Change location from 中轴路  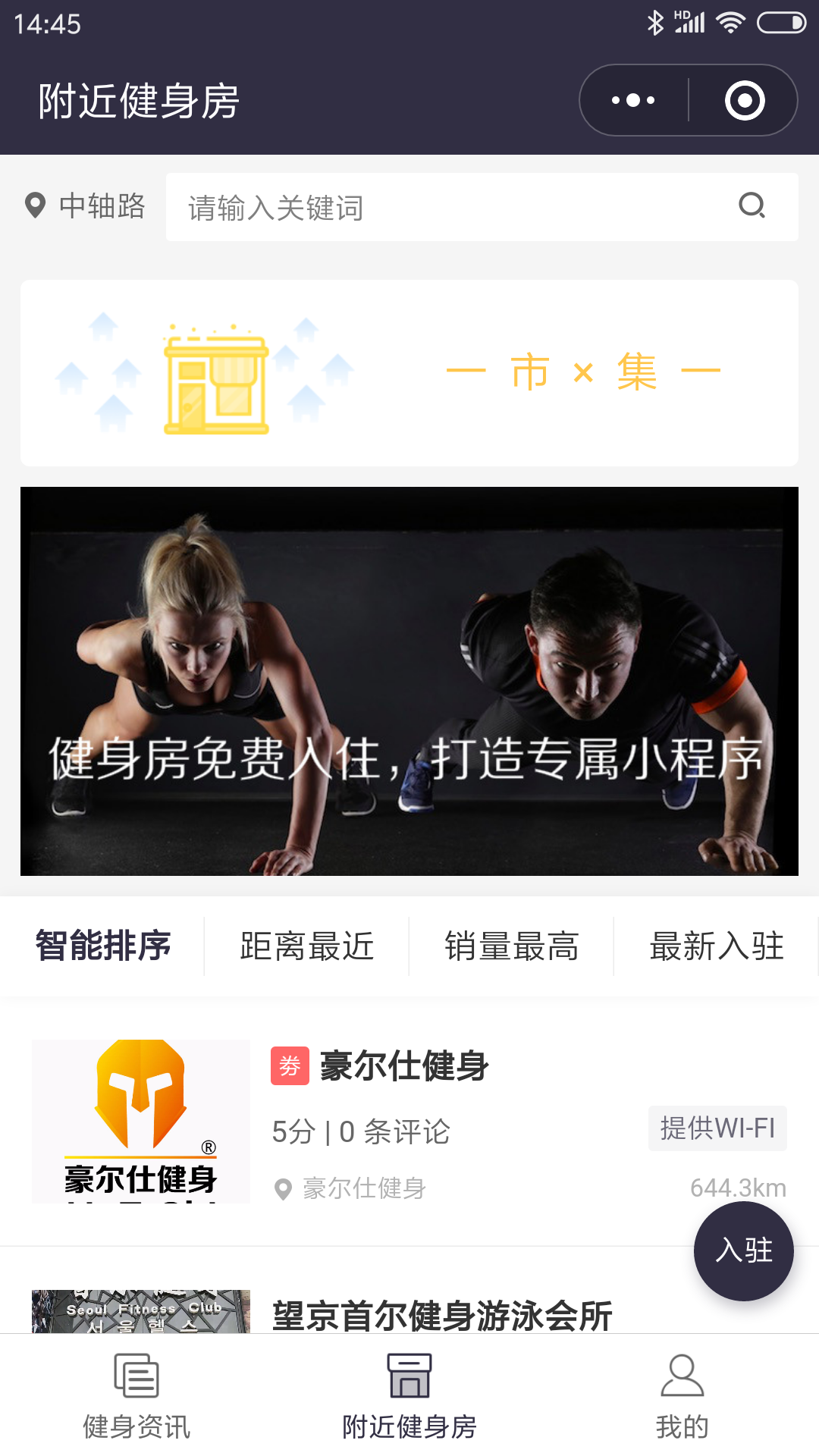coord(85,206)
